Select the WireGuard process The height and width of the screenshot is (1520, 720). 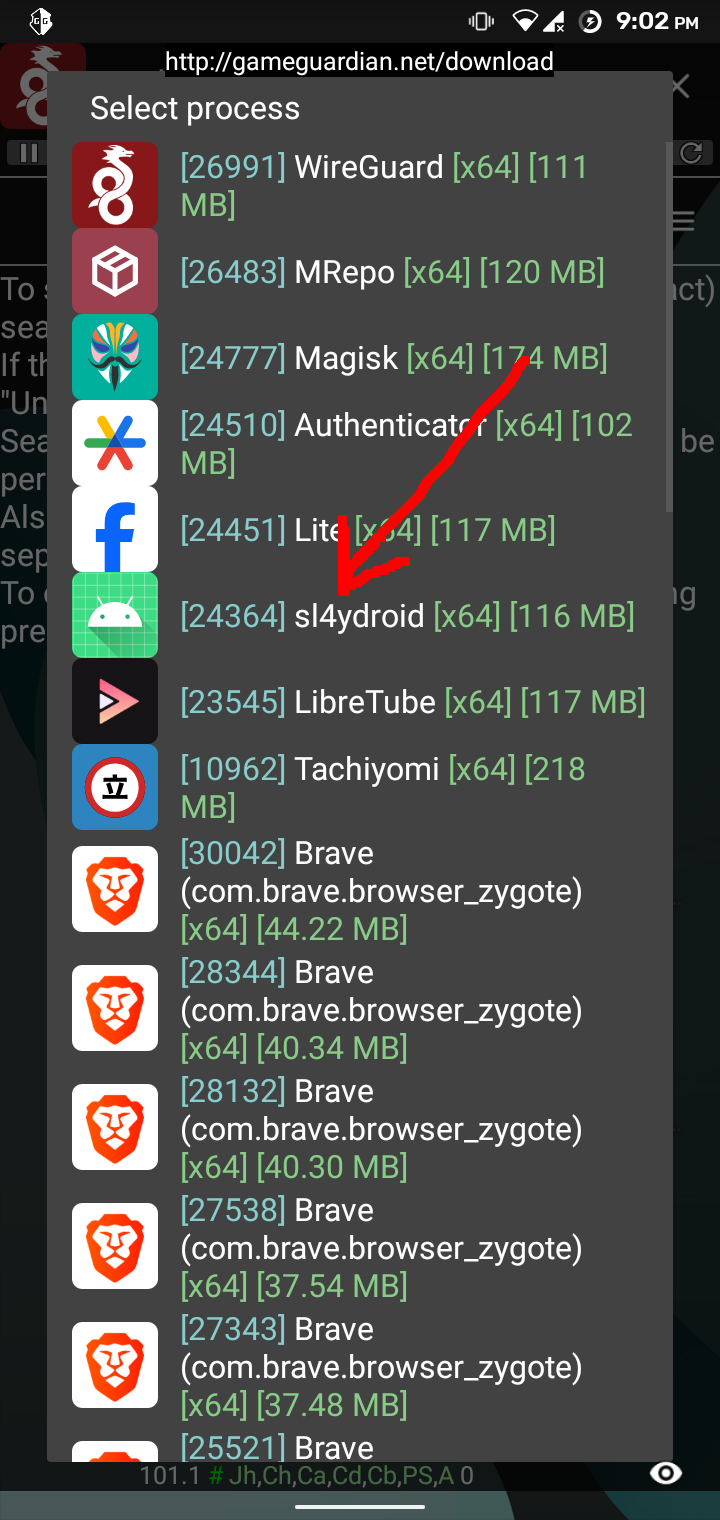(x=360, y=184)
